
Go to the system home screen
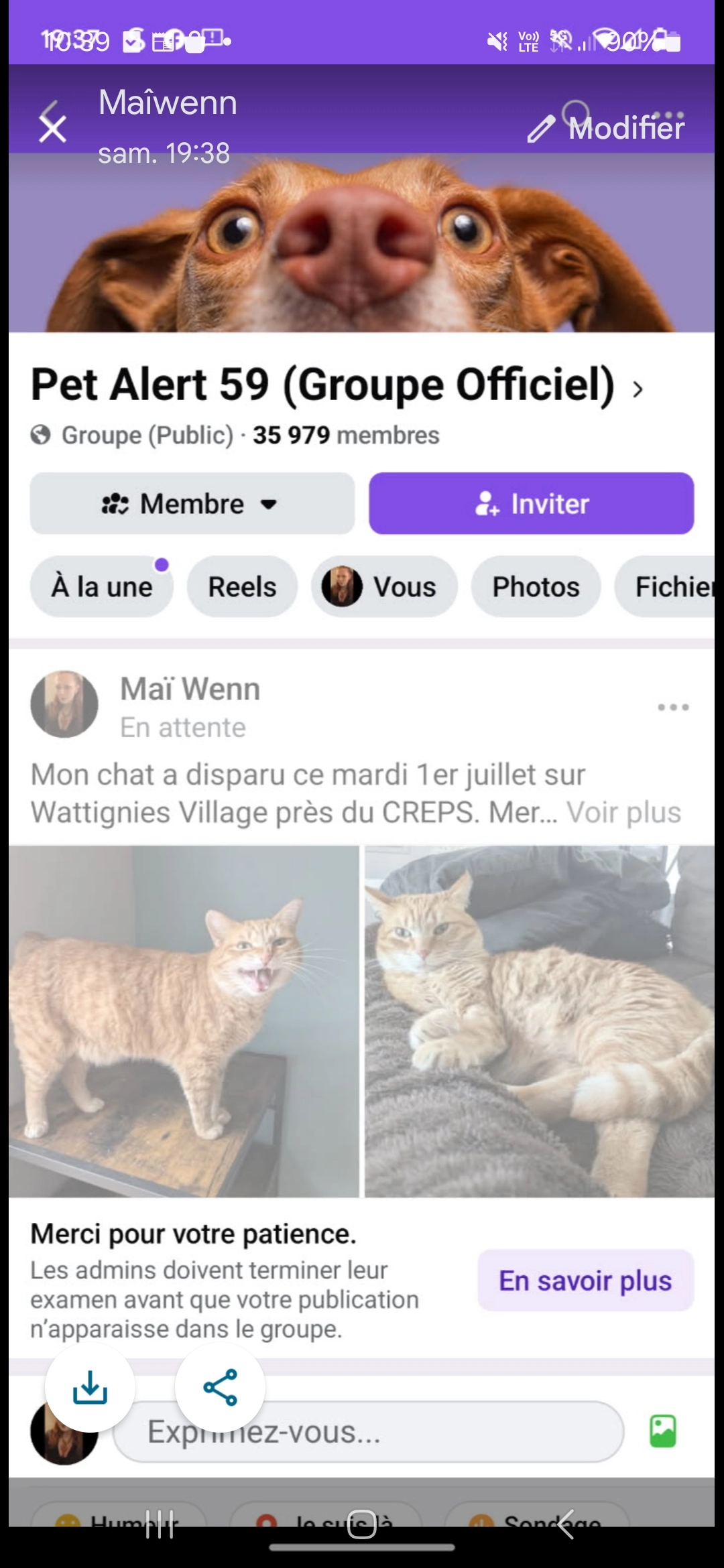[x=362, y=1524]
